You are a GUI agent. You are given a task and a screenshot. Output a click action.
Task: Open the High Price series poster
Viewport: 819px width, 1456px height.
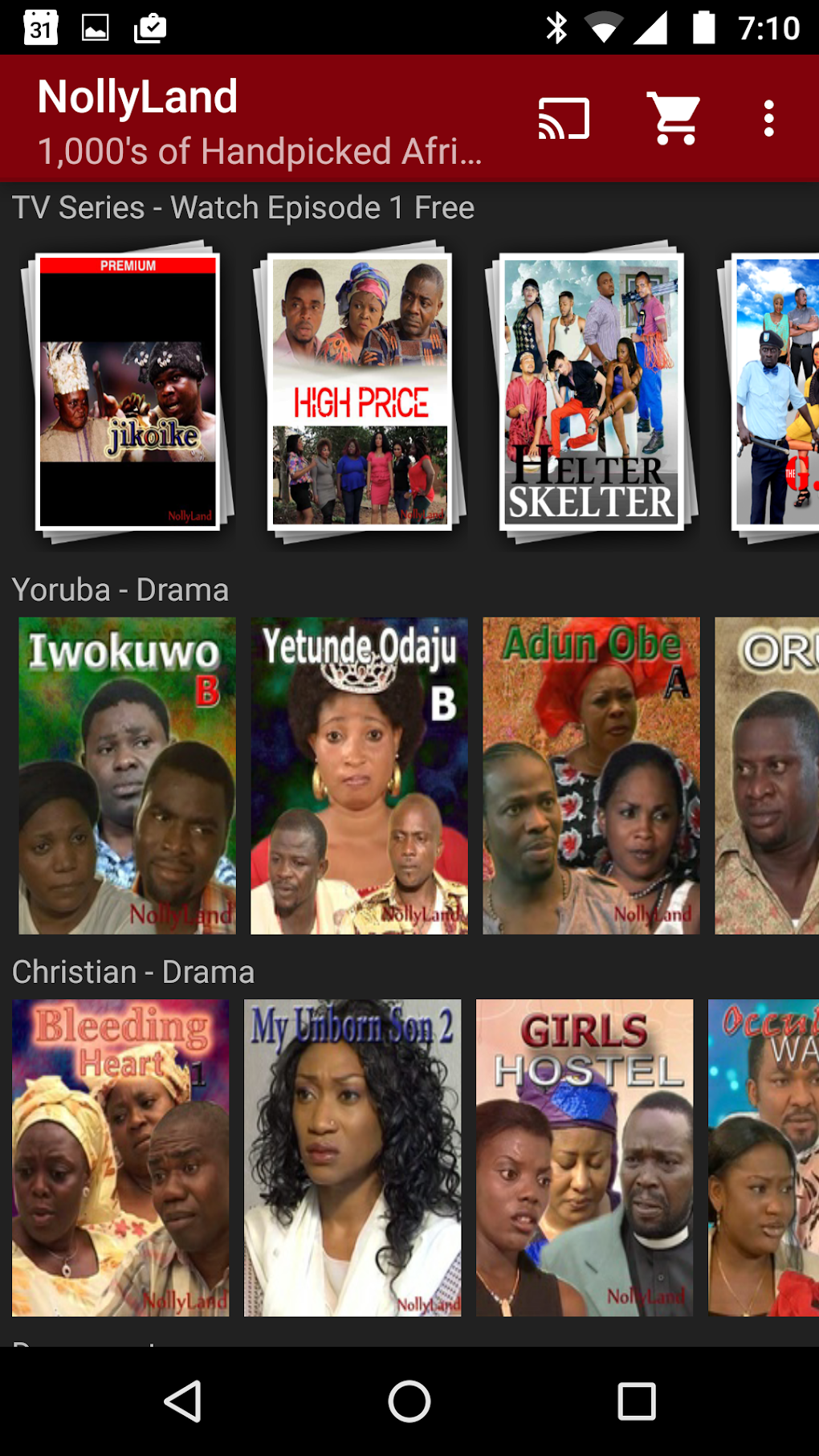pos(360,391)
